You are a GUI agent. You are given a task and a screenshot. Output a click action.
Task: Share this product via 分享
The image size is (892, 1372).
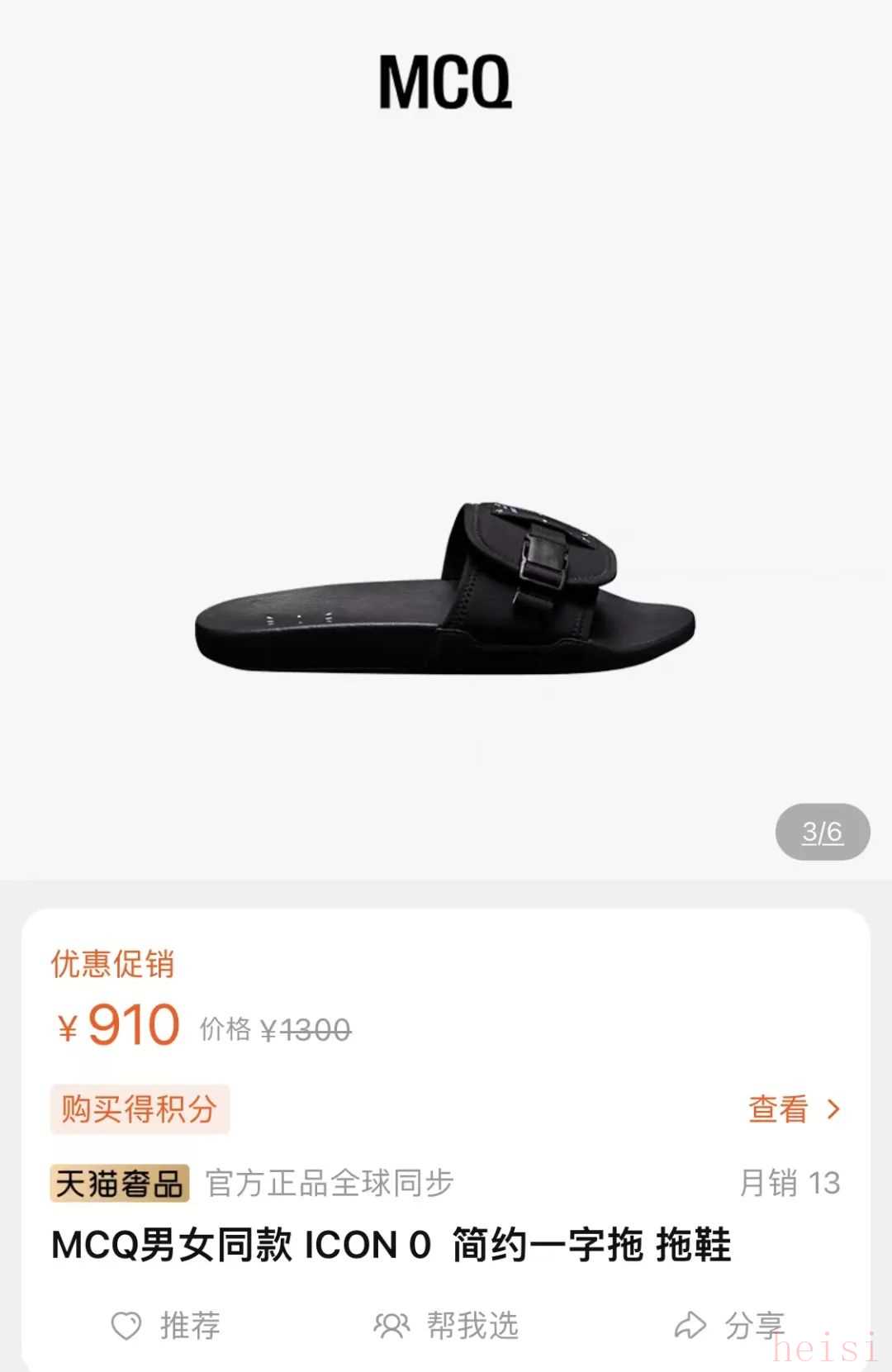click(x=728, y=1326)
